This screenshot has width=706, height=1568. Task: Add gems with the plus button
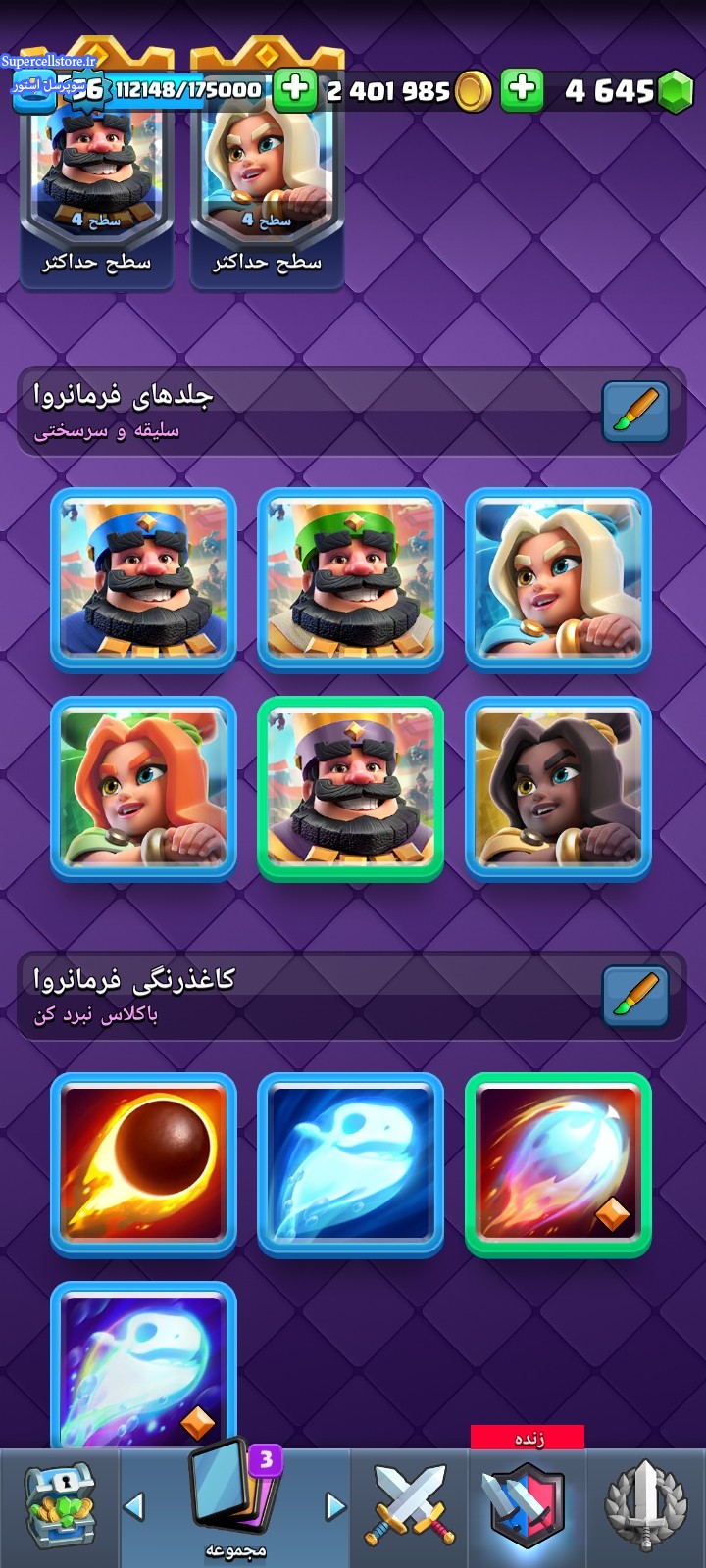(523, 90)
